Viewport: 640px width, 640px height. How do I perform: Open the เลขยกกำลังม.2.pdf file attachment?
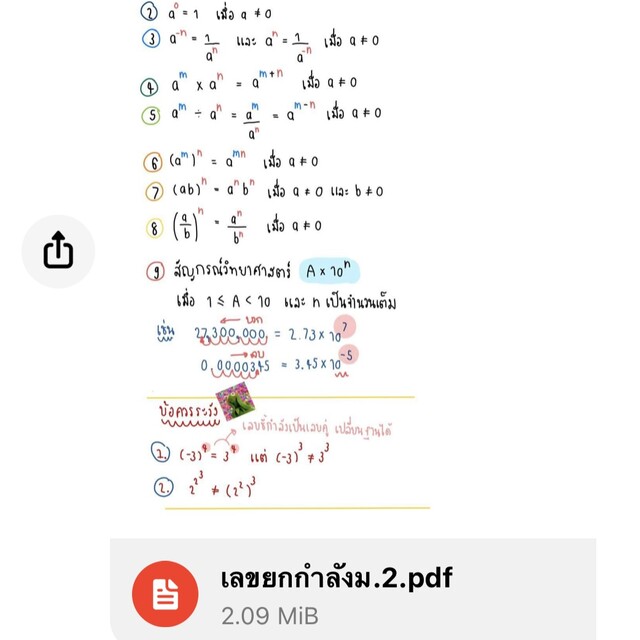coord(352,592)
